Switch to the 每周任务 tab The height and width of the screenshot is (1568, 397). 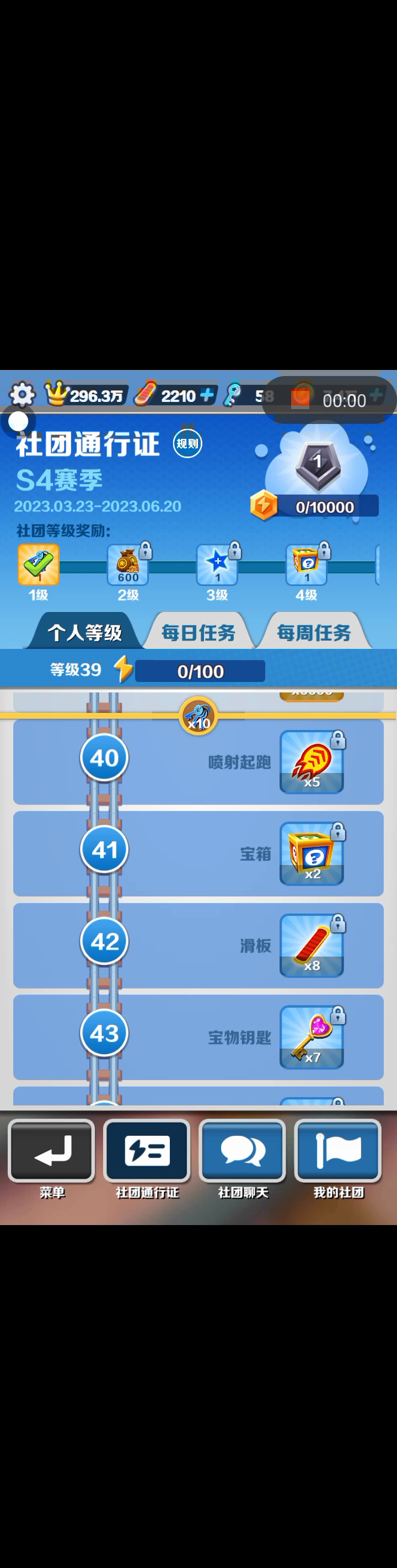pyautogui.click(x=314, y=632)
